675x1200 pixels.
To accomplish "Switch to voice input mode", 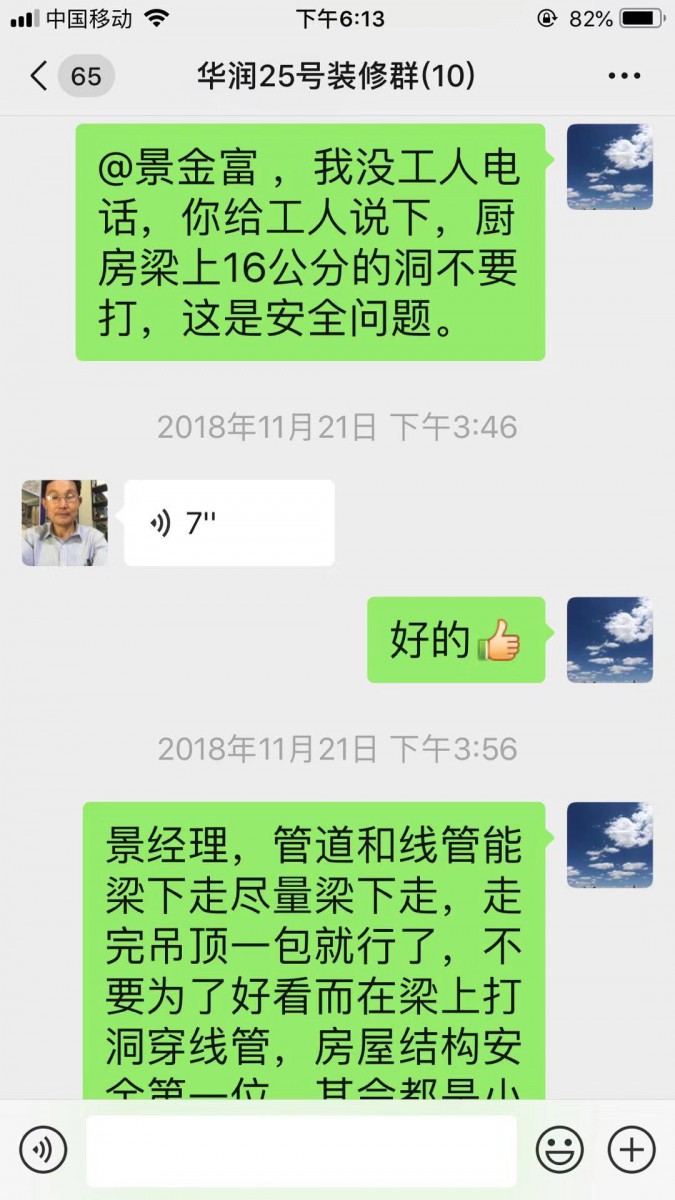I will click(43, 1150).
